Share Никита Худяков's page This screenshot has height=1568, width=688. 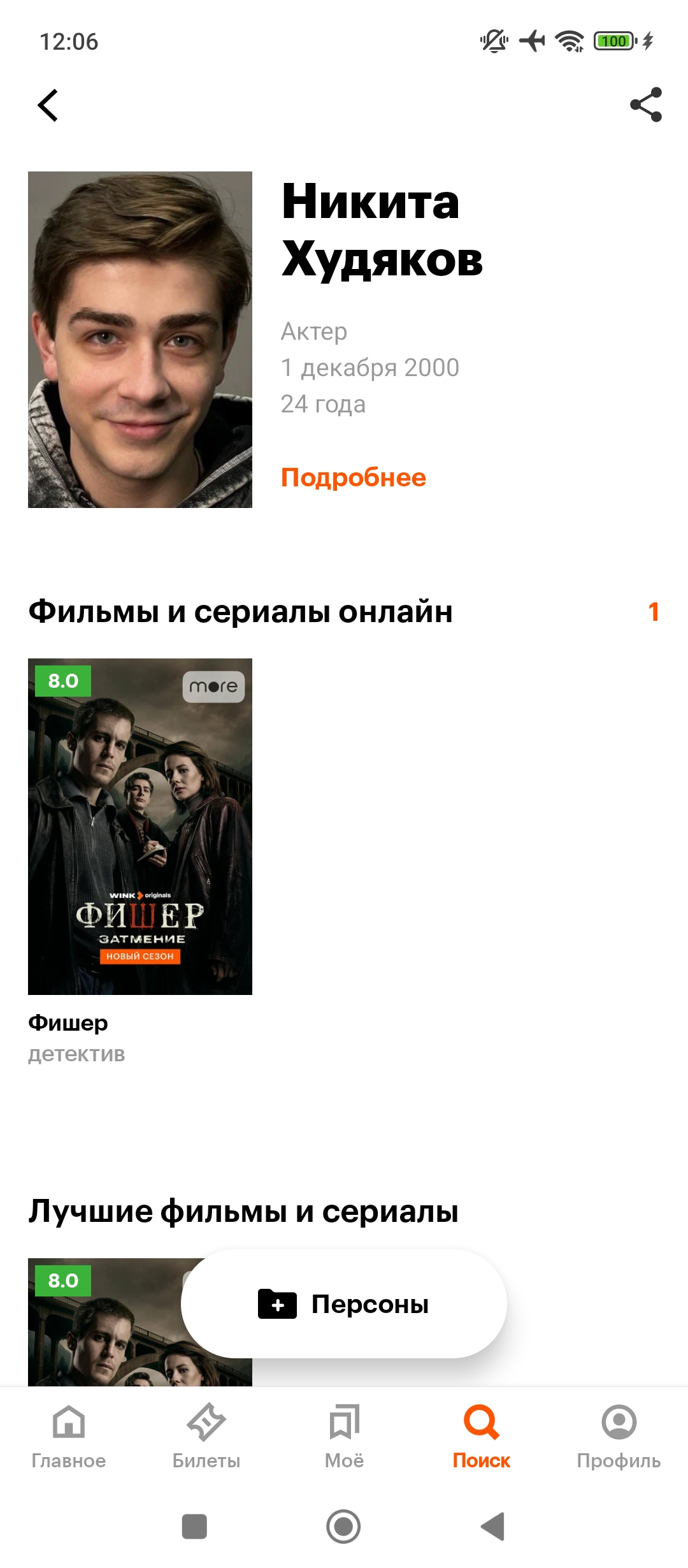646,105
